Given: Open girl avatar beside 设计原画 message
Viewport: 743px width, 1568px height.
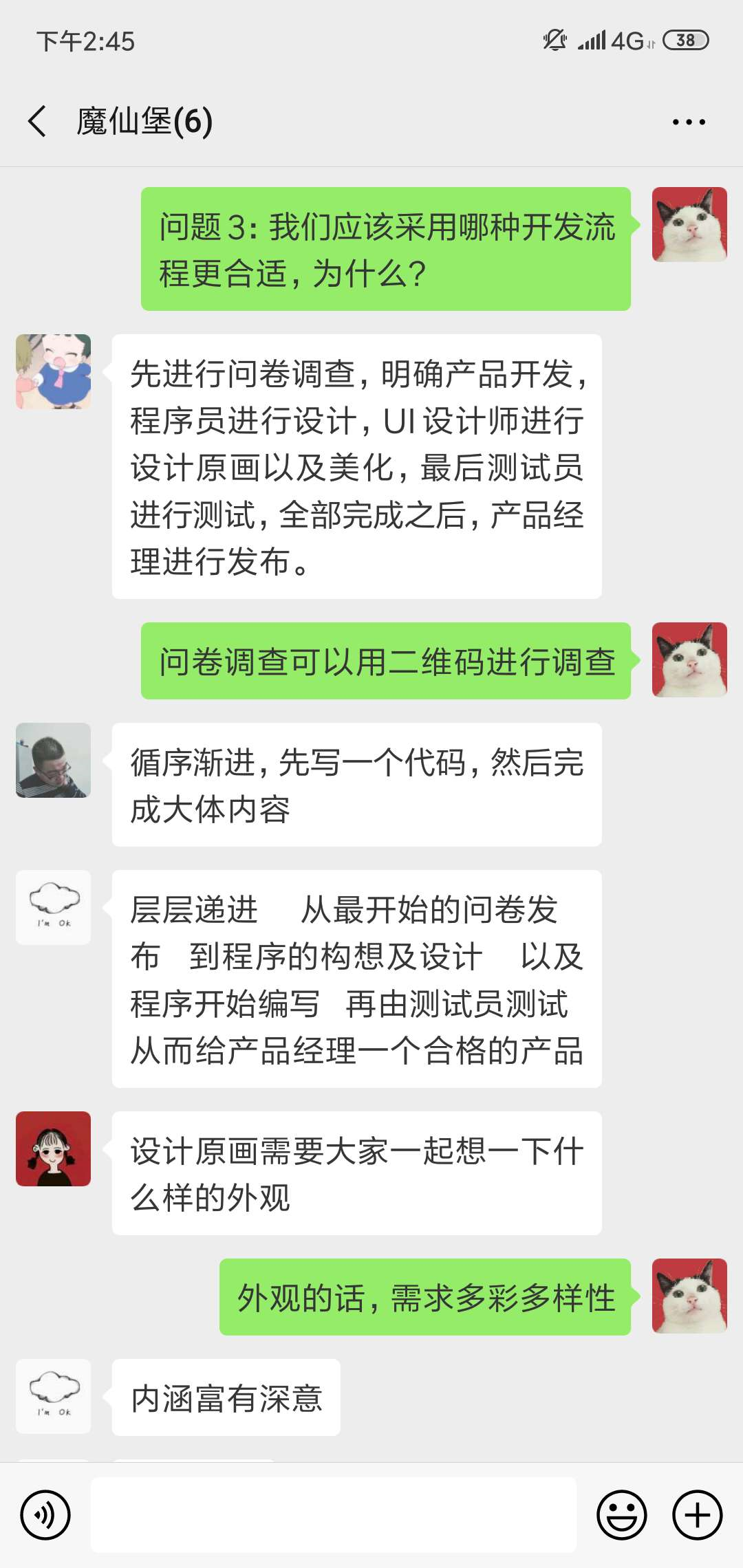Looking at the screenshot, I should tap(54, 1148).
